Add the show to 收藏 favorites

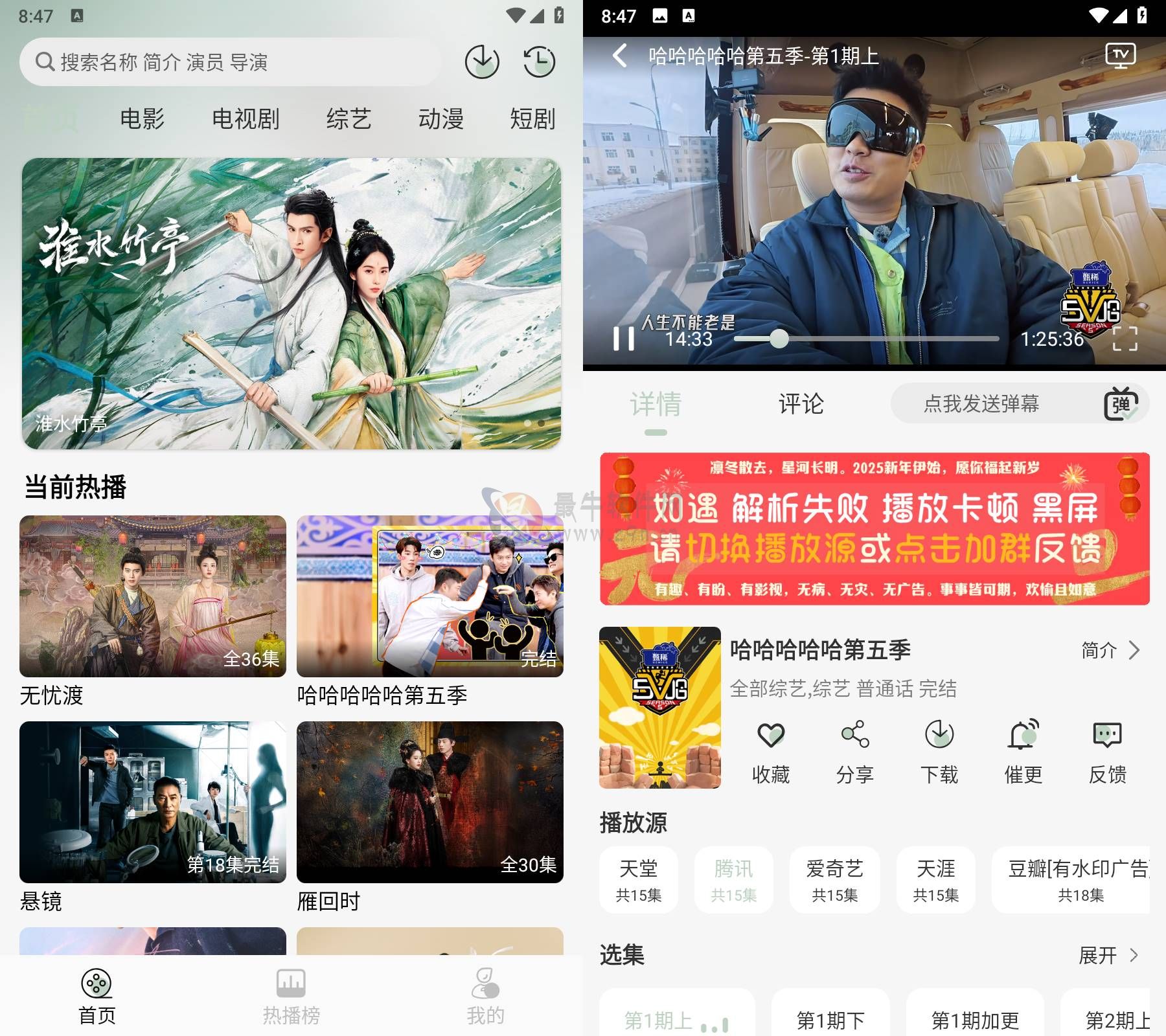[771, 751]
